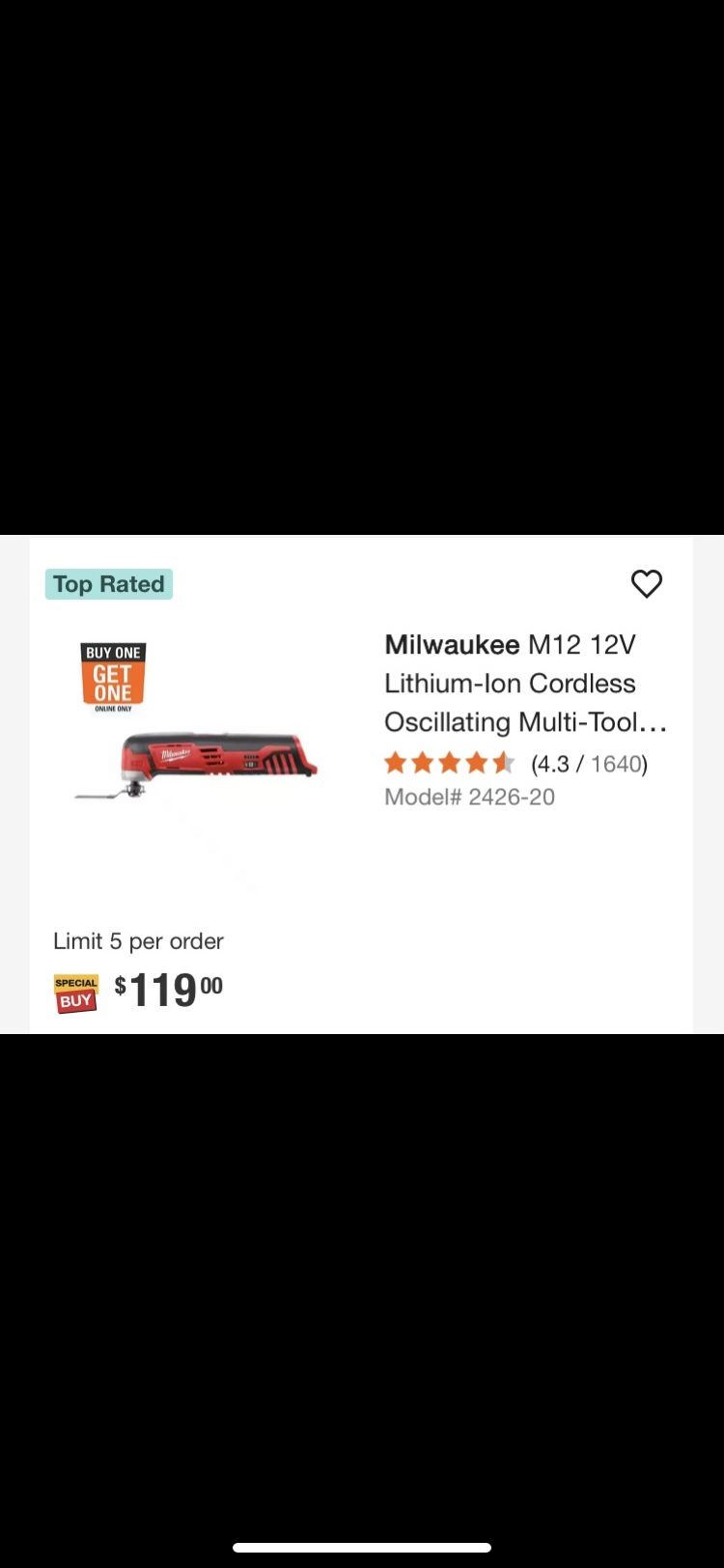Expand the Oscillating Multi-Tool name ellipsis
724x1568 pixels.
(661, 722)
